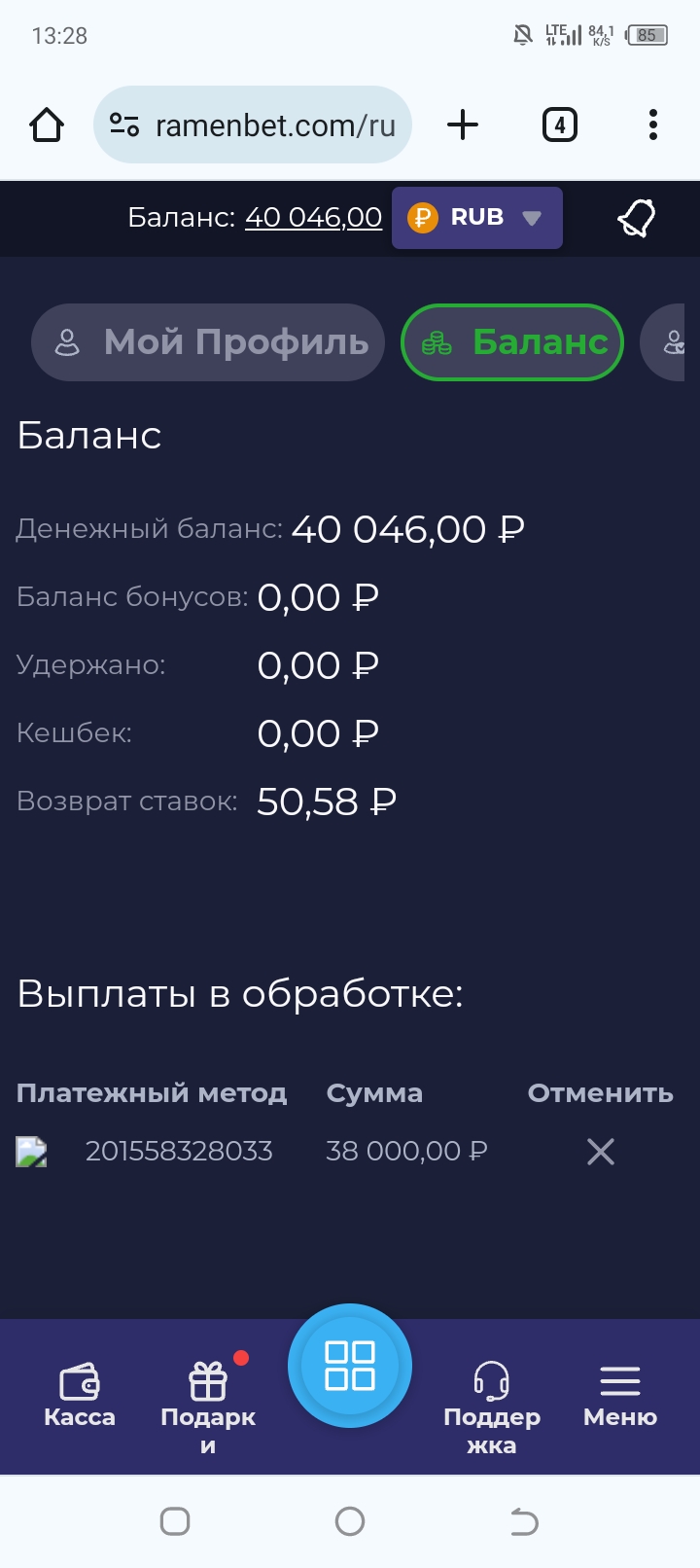This screenshot has width=700, height=1568.
Task: Open the partially visible tab after Баланс
Action: tap(671, 342)
